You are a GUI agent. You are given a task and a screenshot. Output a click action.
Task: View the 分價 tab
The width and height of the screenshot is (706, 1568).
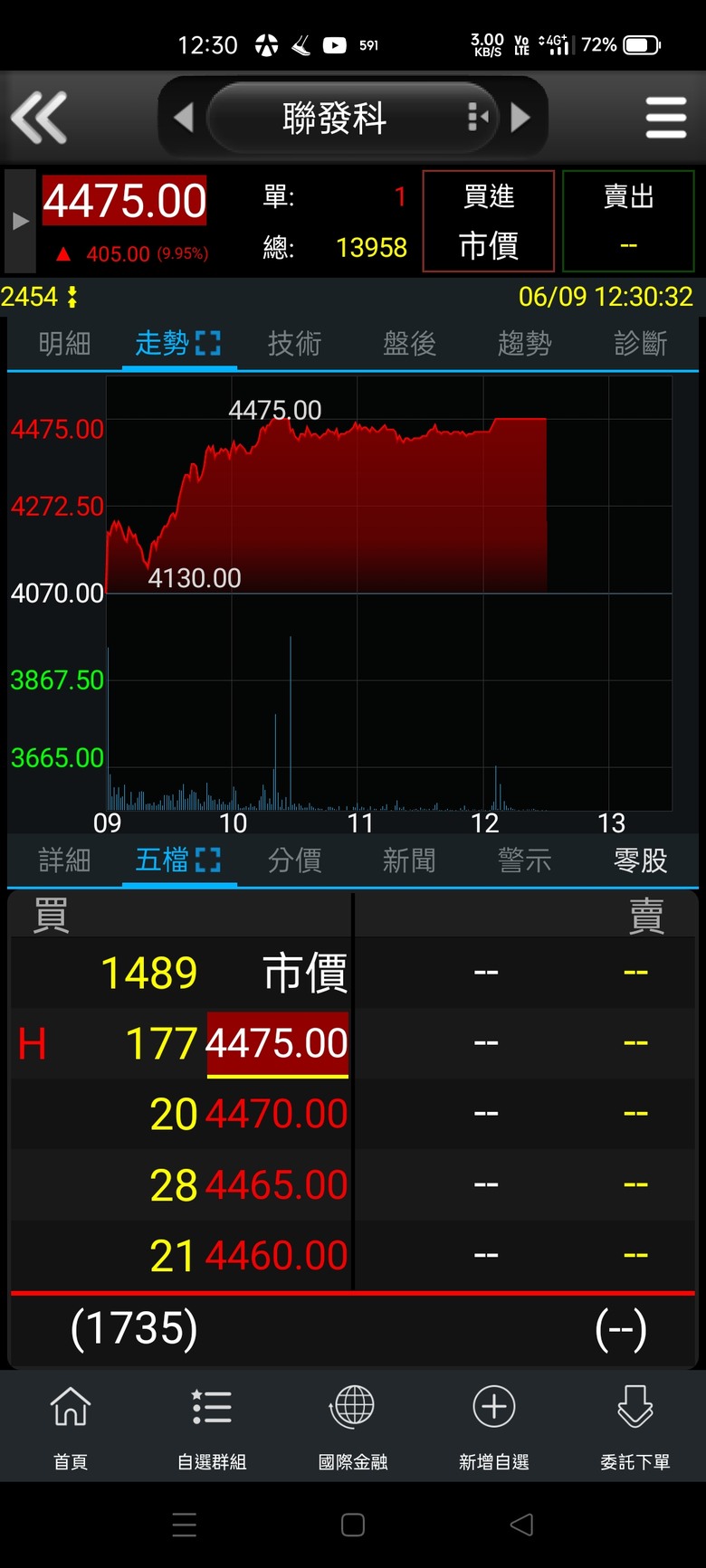point(294,860)
